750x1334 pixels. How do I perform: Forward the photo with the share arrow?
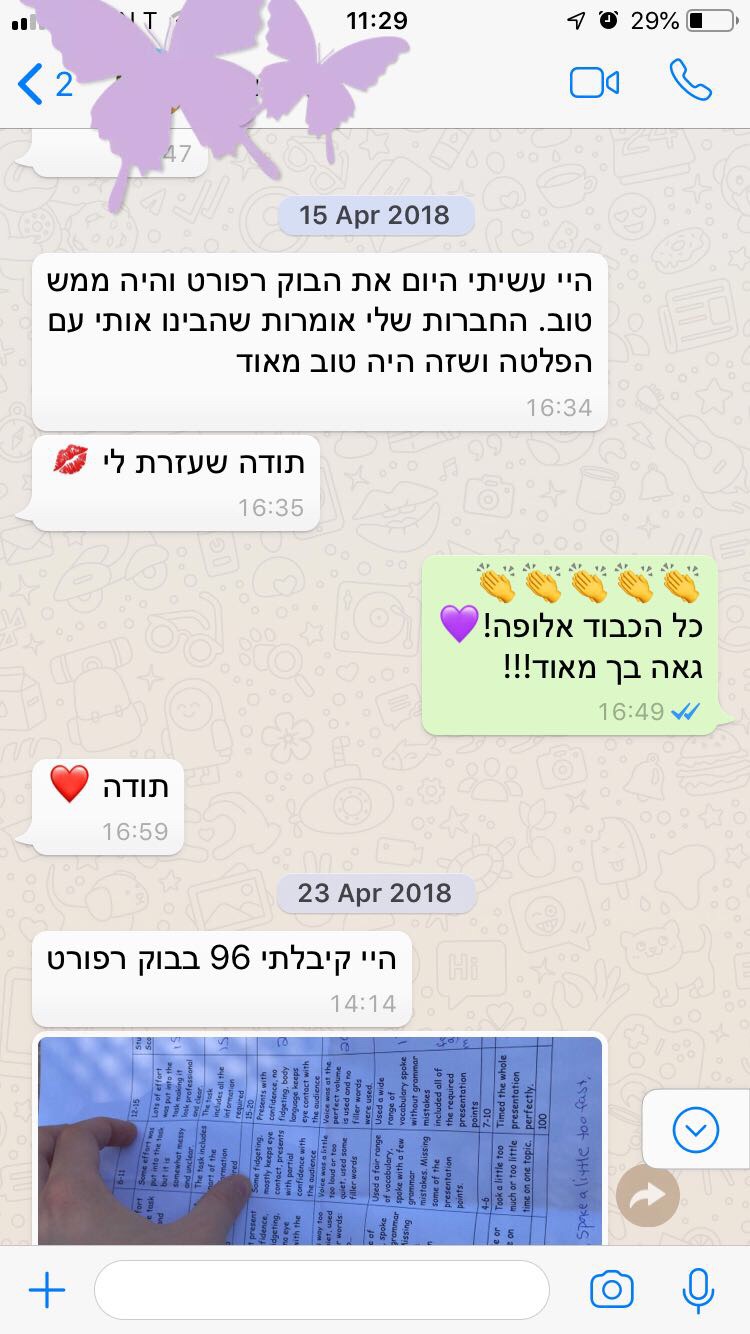[x=648, y=1196]
